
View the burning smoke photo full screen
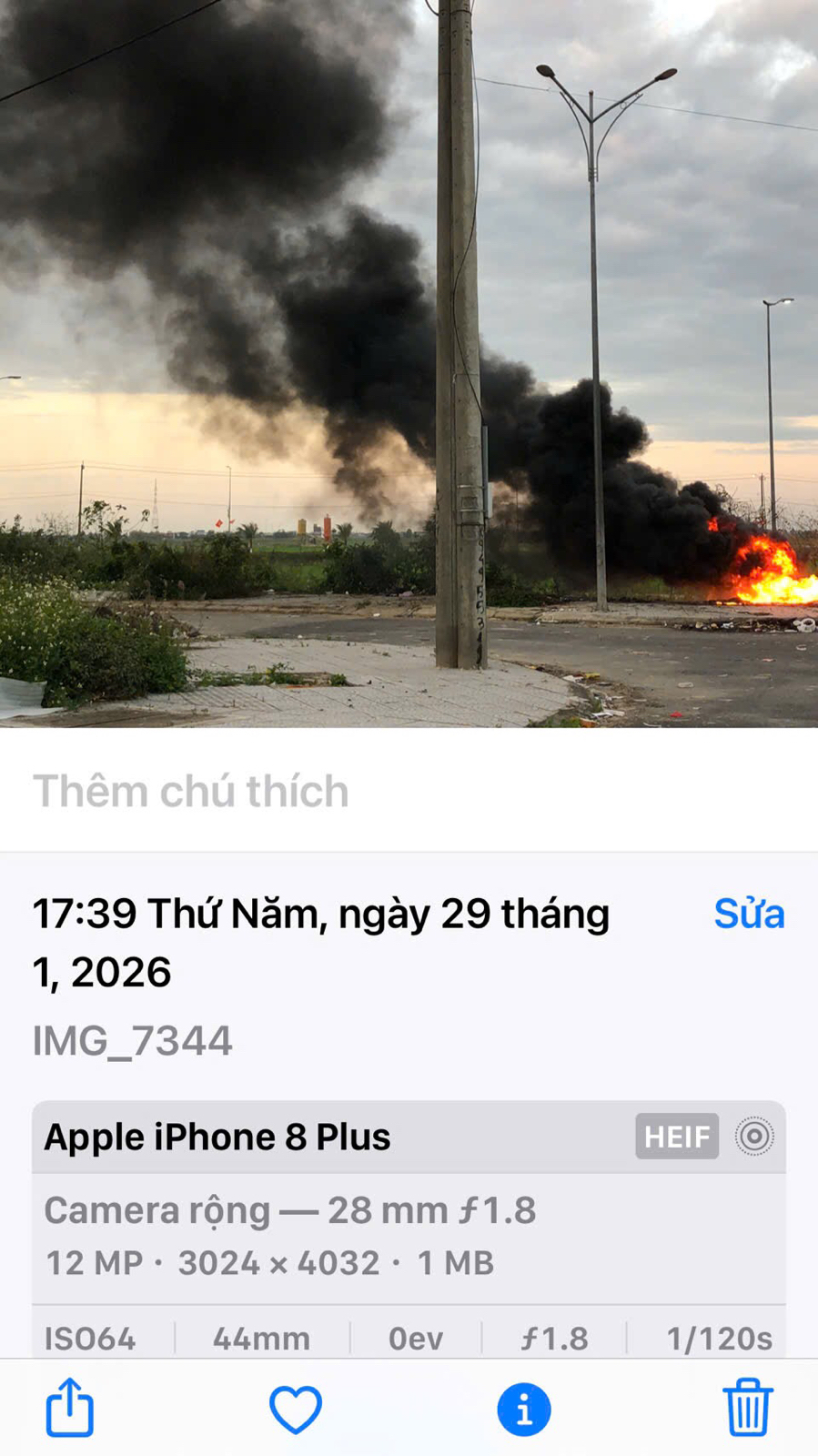[x=409, y=364]
